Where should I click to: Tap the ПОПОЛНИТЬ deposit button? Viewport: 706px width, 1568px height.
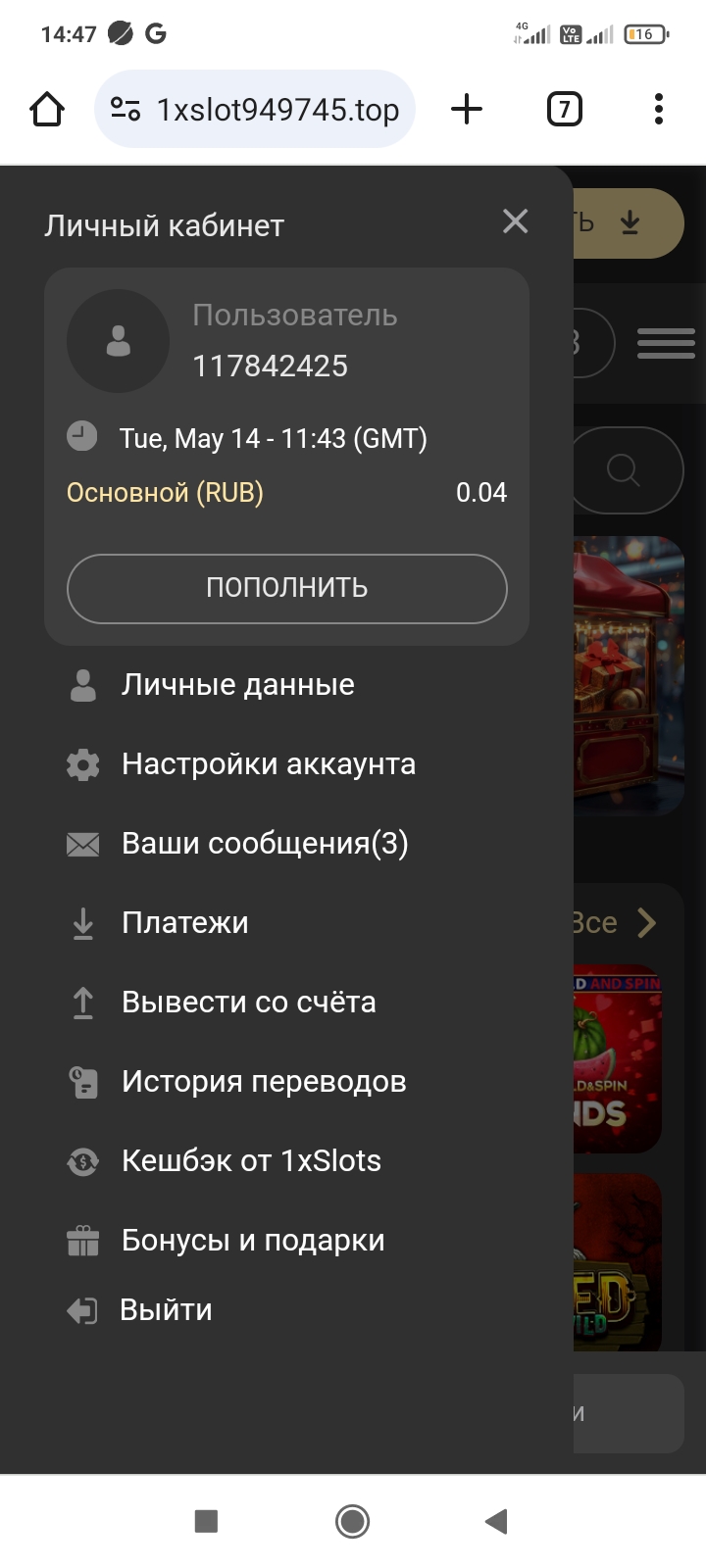coord(286,588)
